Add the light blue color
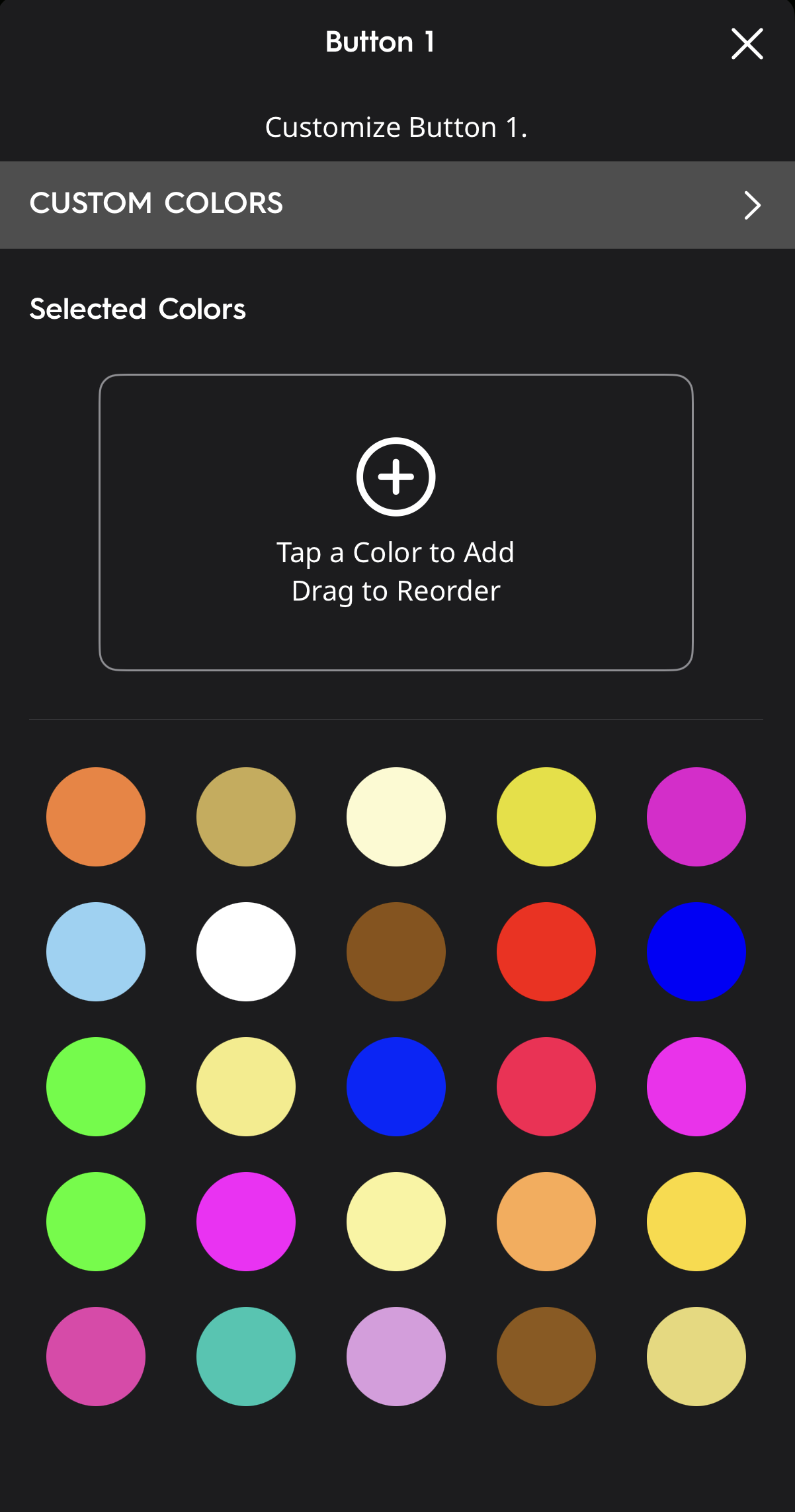The width and height of the screenshot is (795, 1512). click(x=96, y=951)
